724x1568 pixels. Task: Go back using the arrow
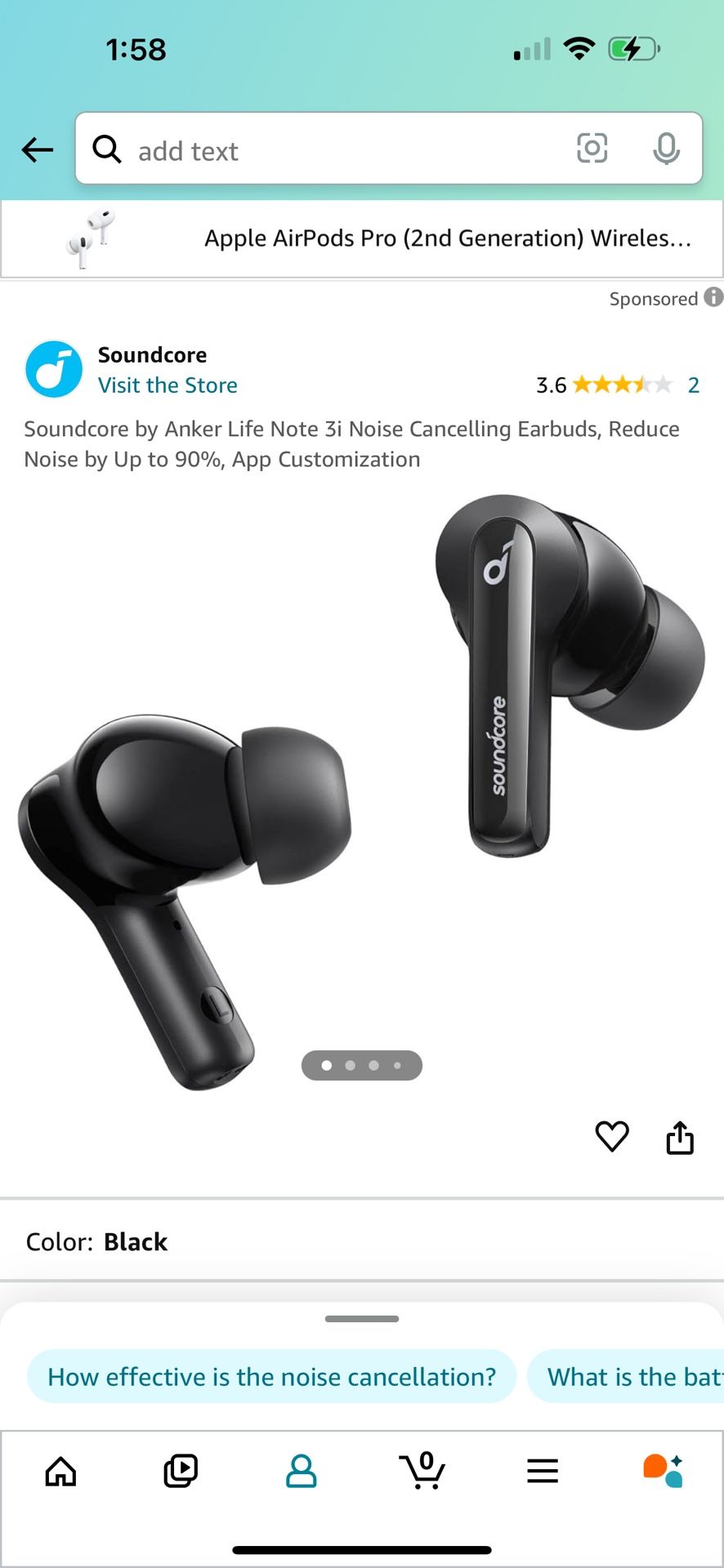[x=36, y=149]
